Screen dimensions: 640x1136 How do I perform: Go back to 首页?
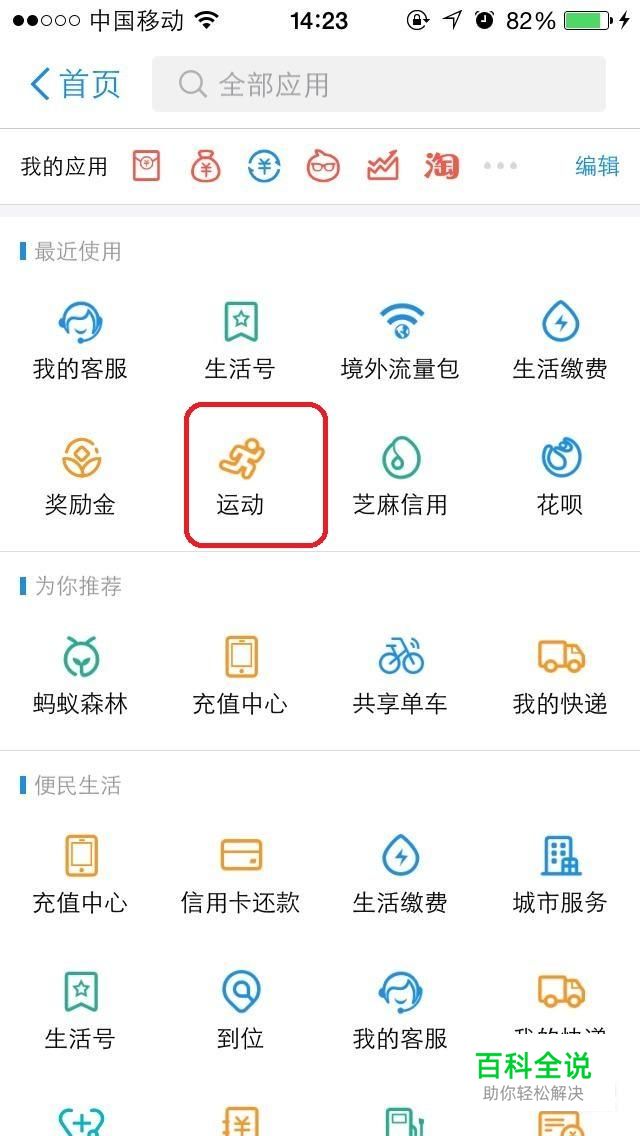pyautogui.click(x=75, y=84)
